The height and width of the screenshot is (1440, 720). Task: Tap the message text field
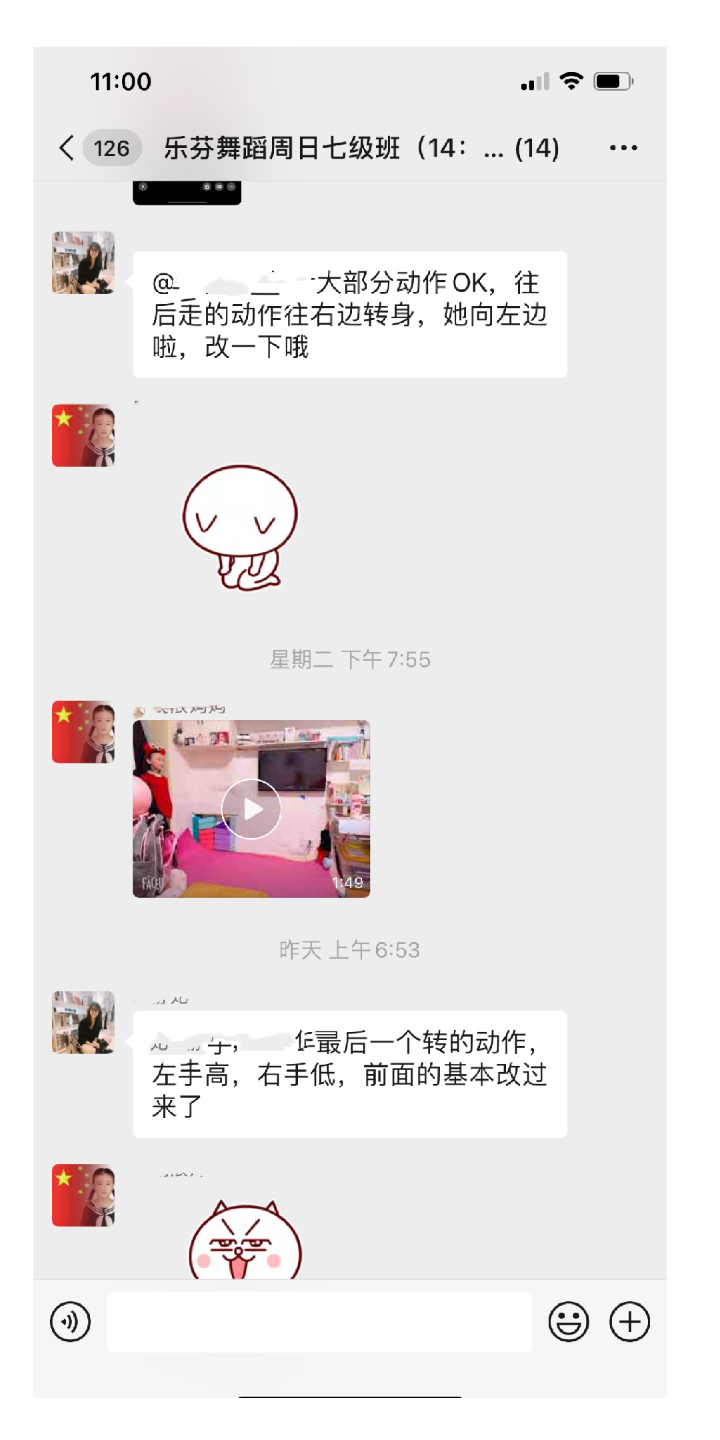coord(319,1322)
